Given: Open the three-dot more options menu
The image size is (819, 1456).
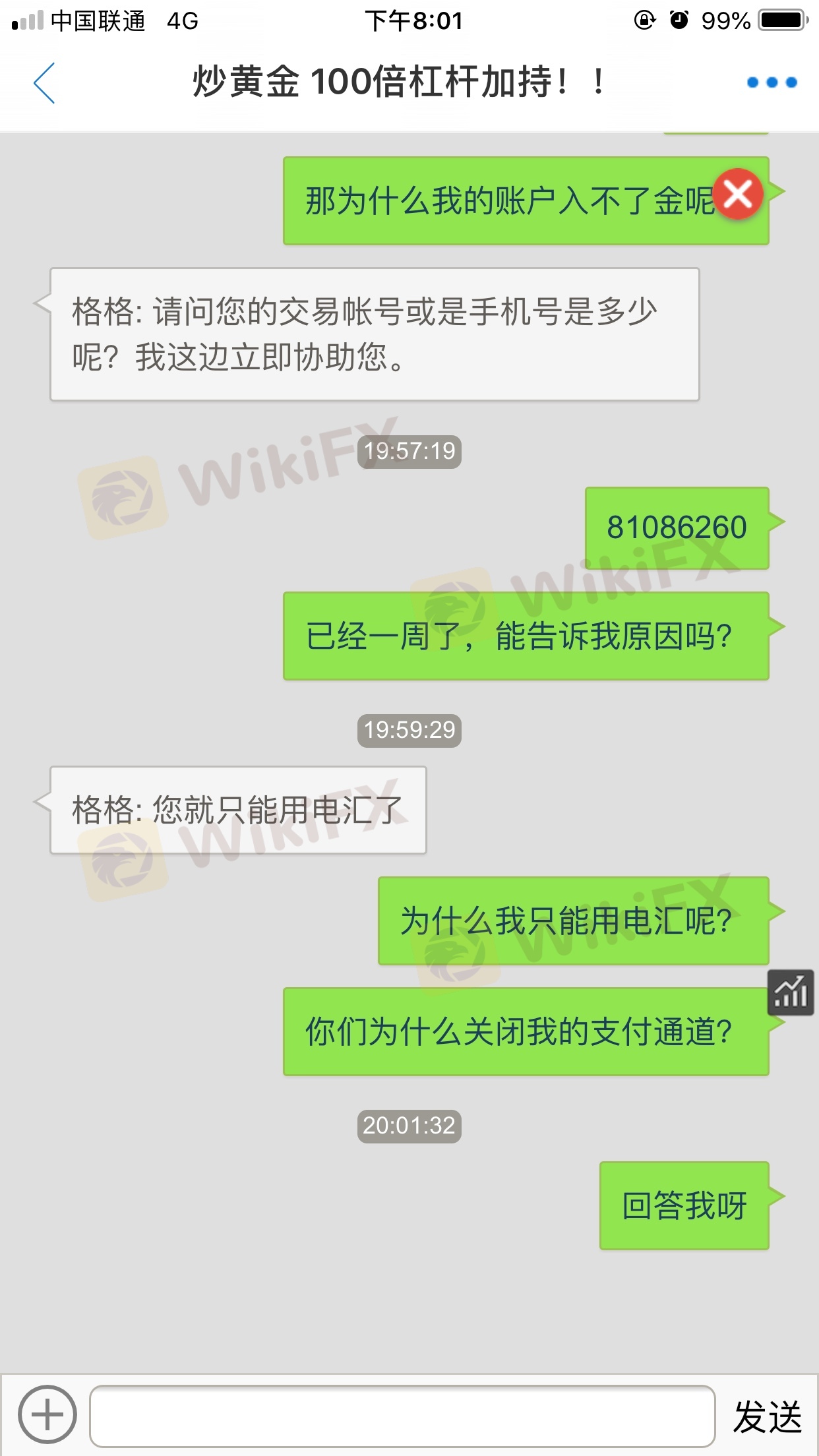Looking at the screenshot, I should tap(772, 83).
